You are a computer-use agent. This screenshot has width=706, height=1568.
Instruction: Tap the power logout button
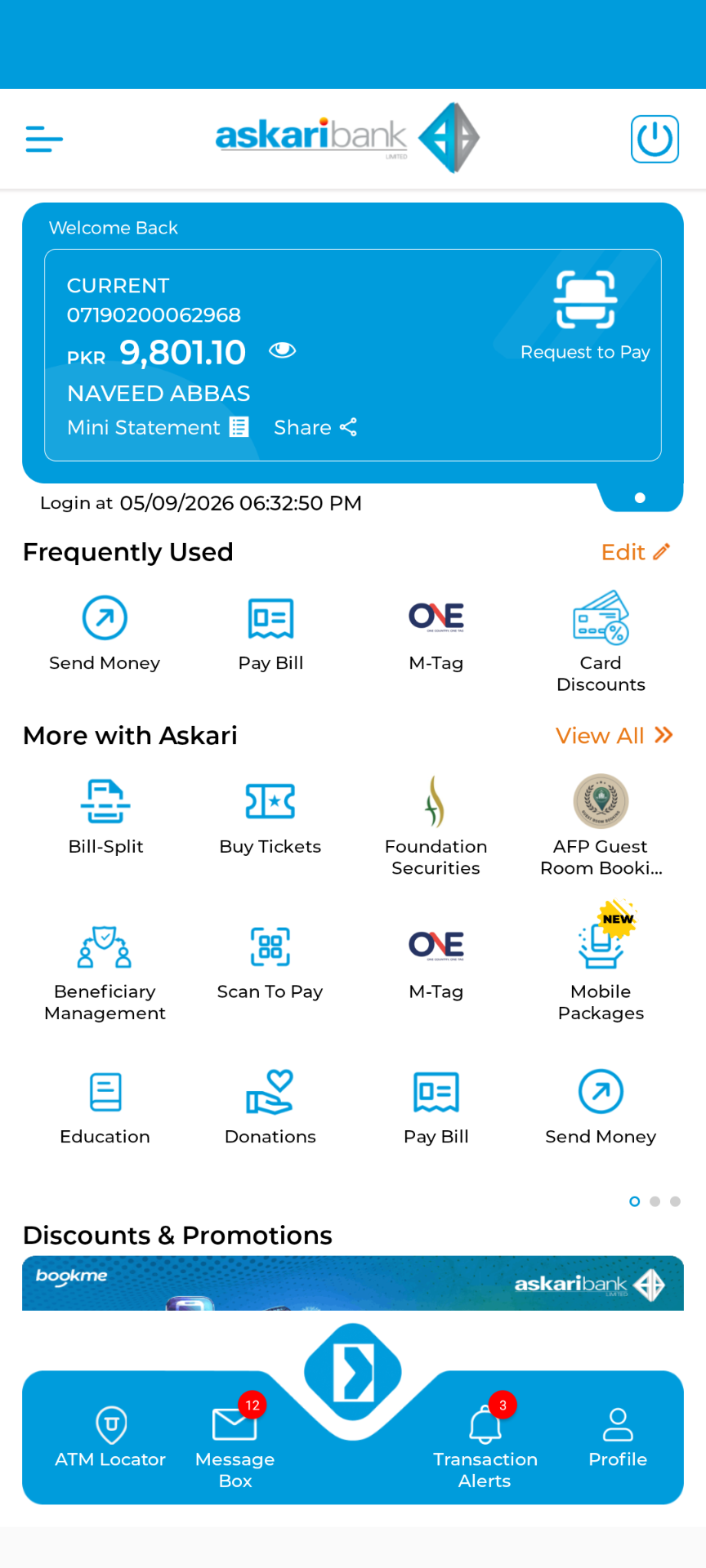tap(655, 139)
